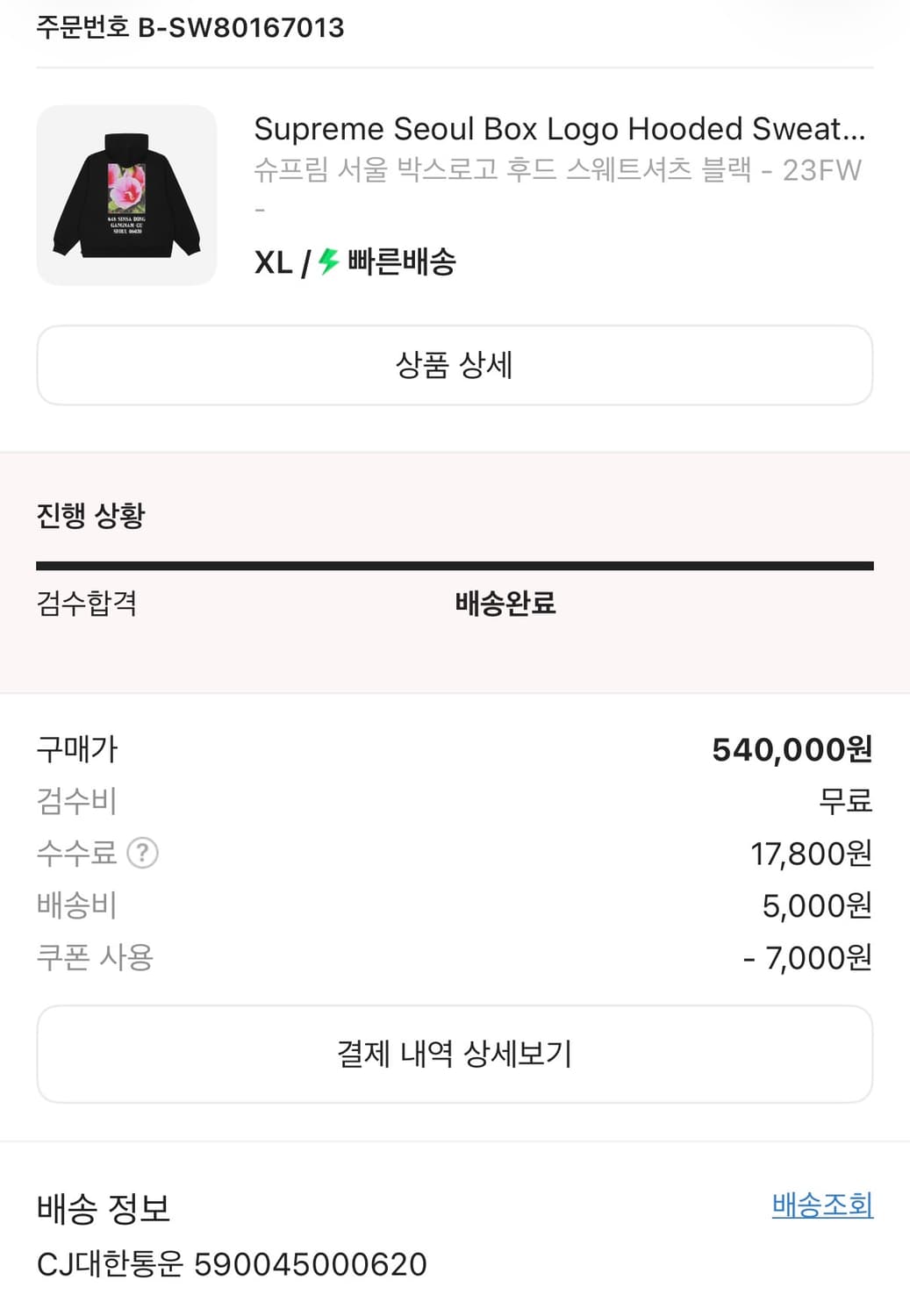Open the product thumbnail of the Supreme hoodie
Image resolution: width=910 pixels, height=1316 pixels.
(x=125, y=195)
